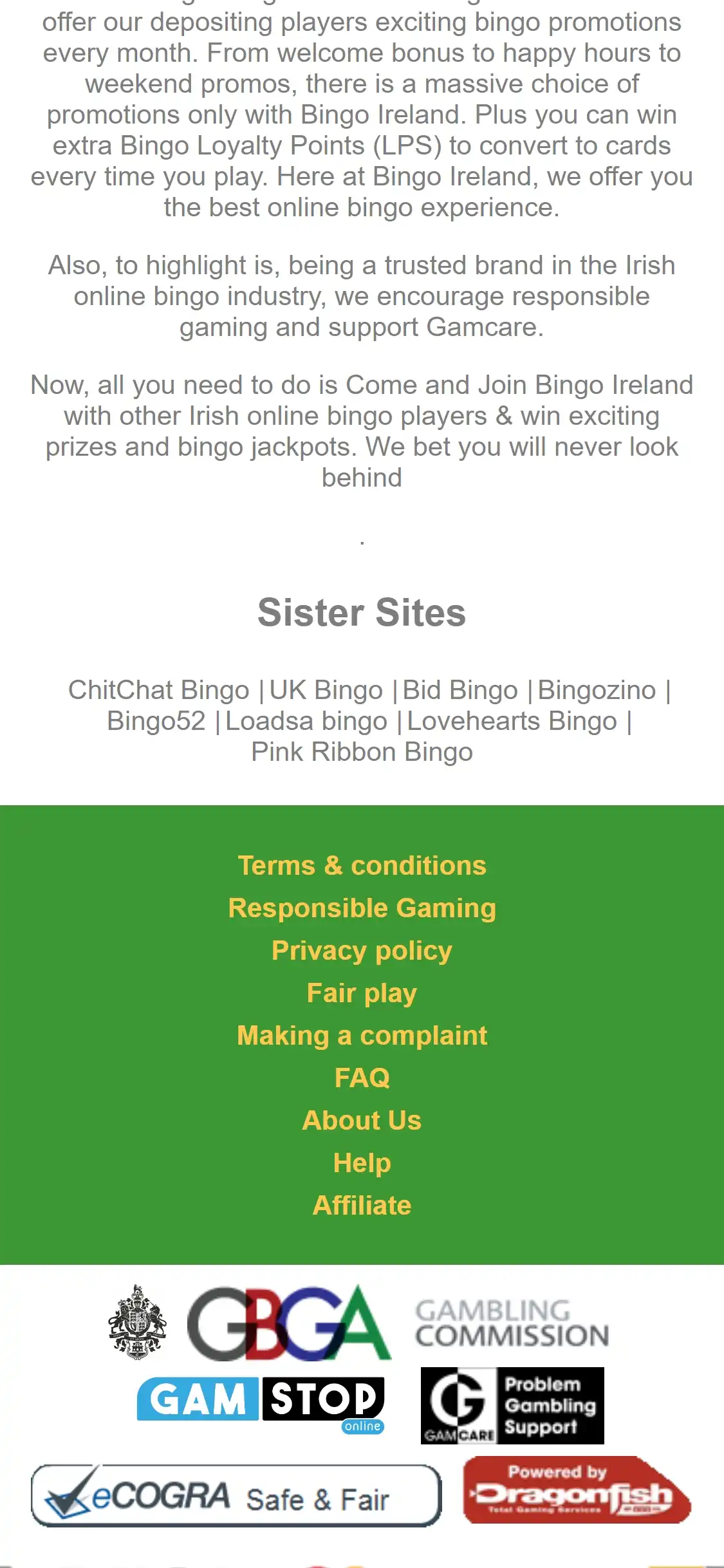This screenshot has width=724, height=1568.
Task: Visit sister site Bingo52
Action: tap(156, 721)
